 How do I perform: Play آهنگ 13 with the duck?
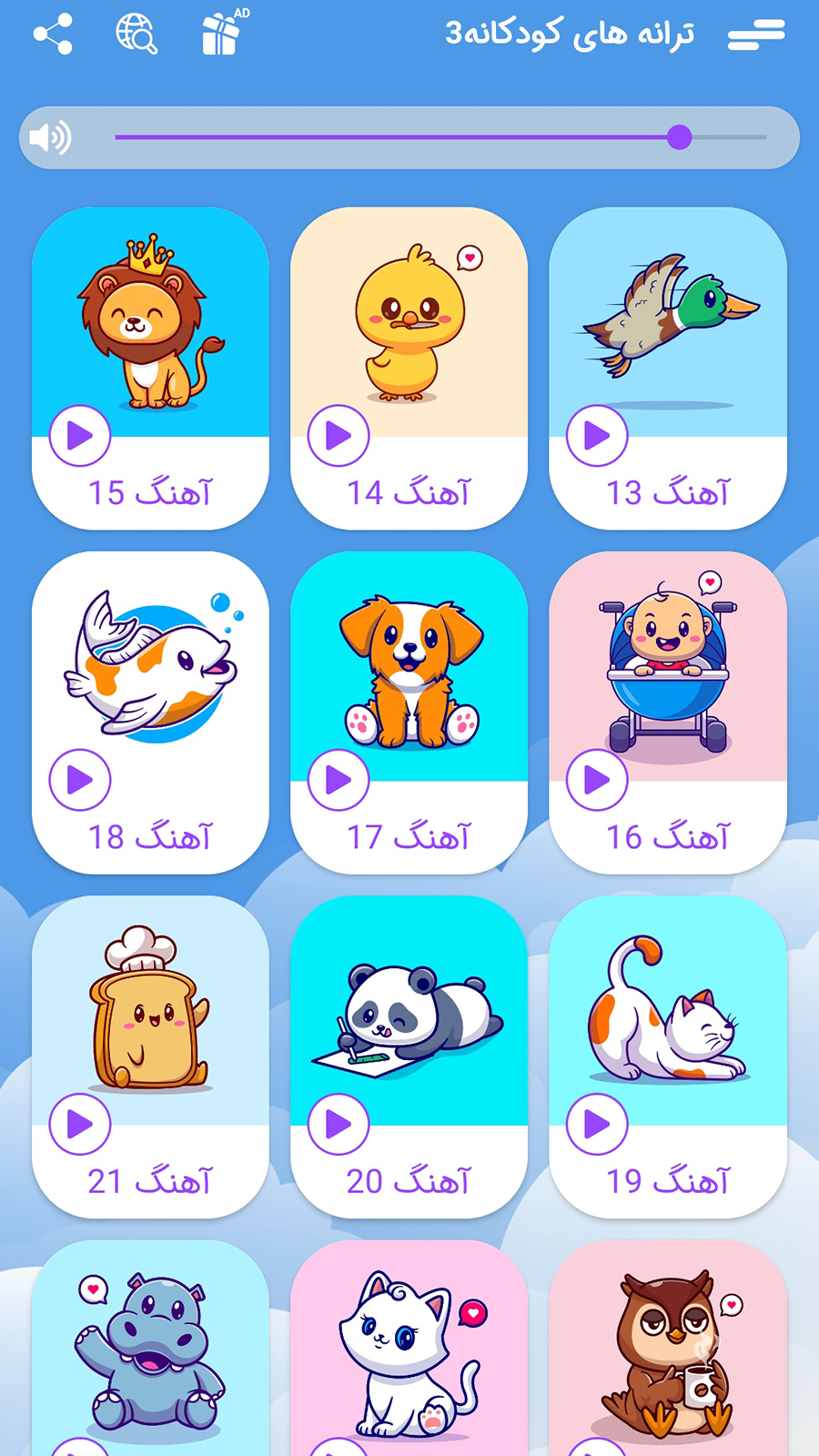tap(597, 436)
